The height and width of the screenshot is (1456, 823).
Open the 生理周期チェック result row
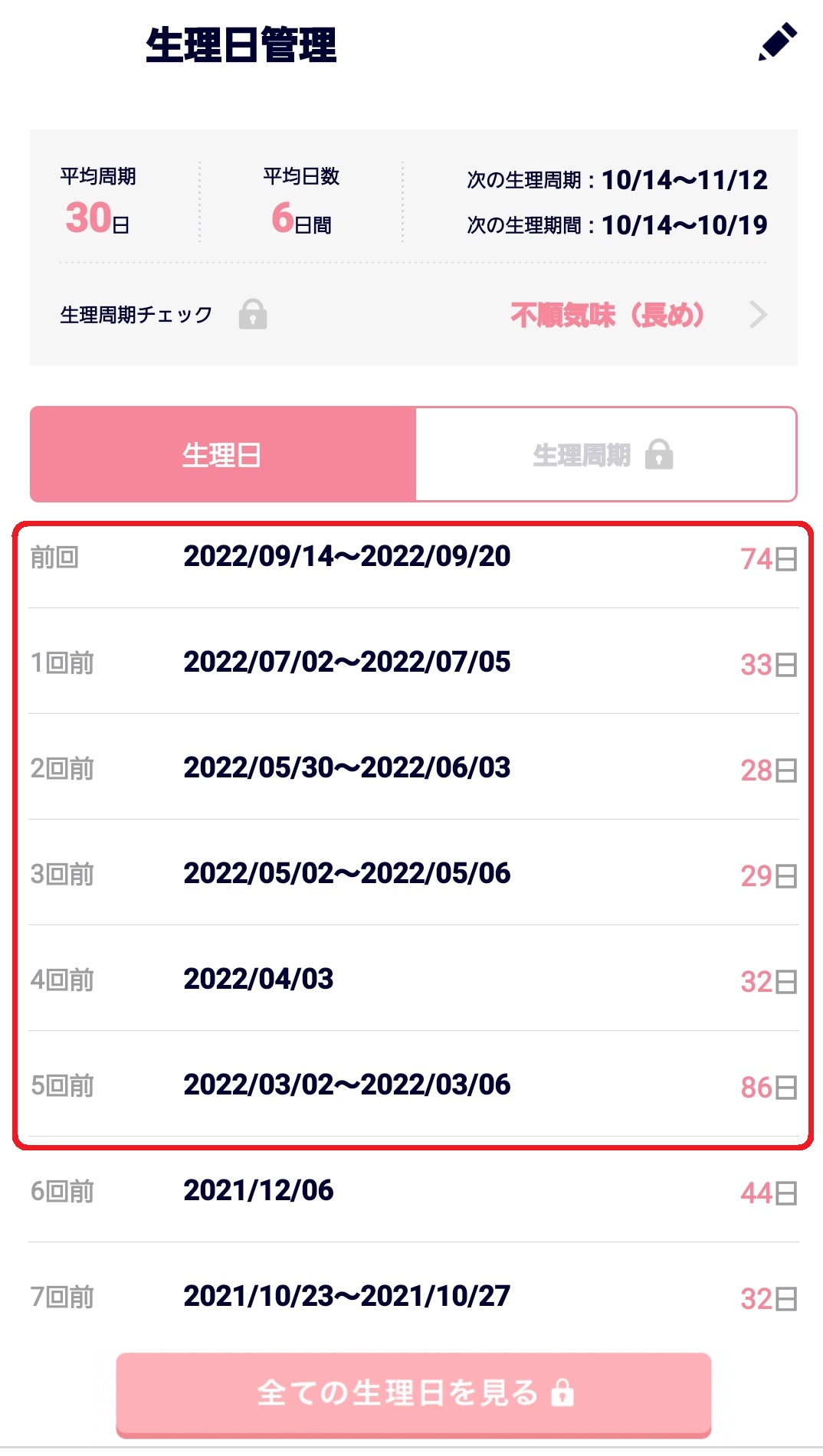coord(414,315)
